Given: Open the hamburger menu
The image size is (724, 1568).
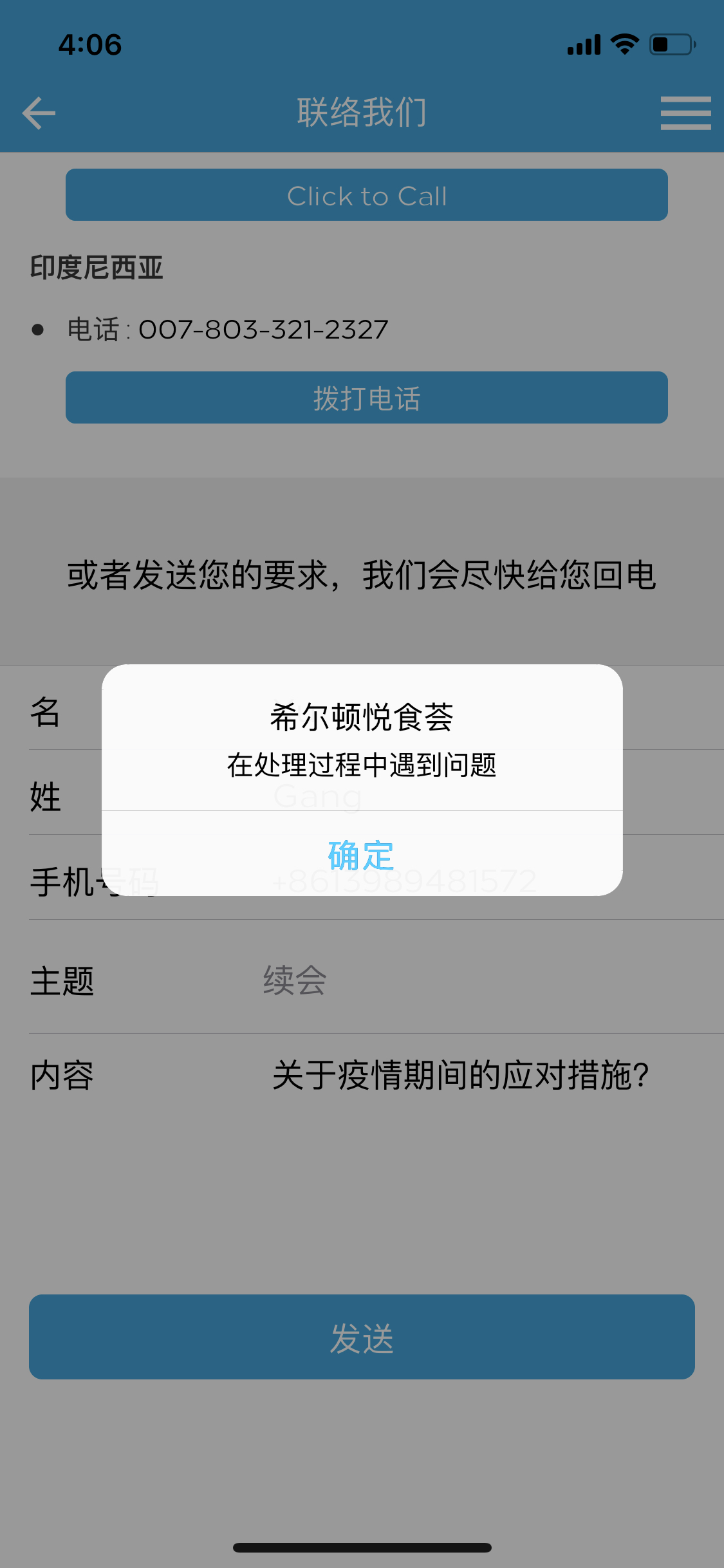Looking at the screenshot, I should [x=685, y=113].
